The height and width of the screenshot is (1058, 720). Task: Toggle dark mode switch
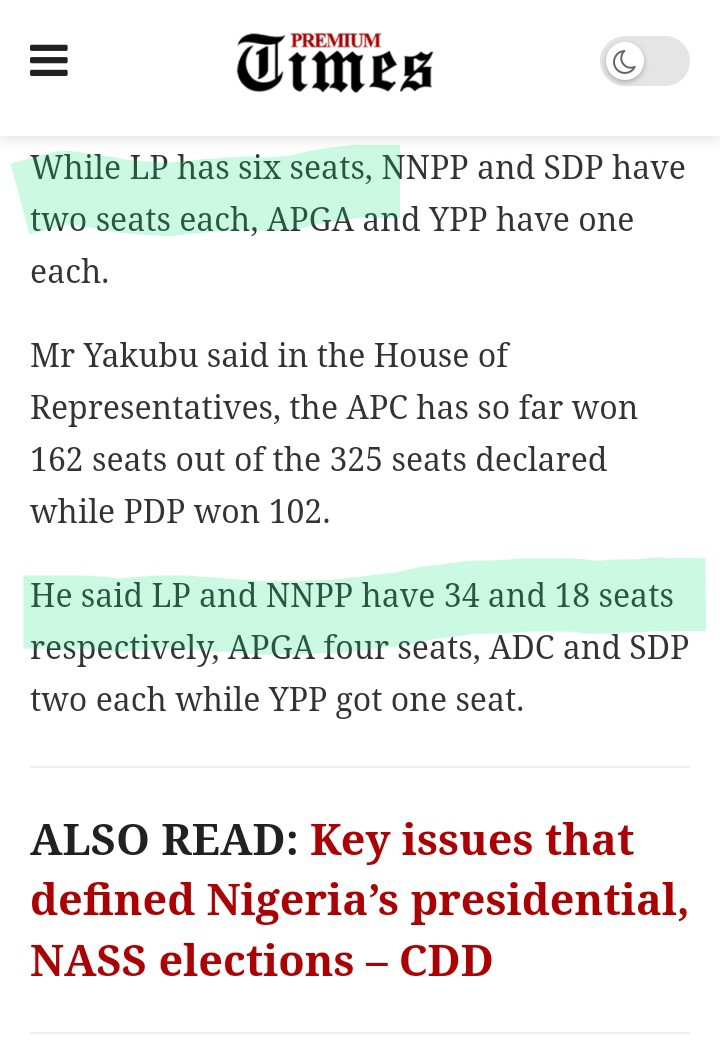644,62
